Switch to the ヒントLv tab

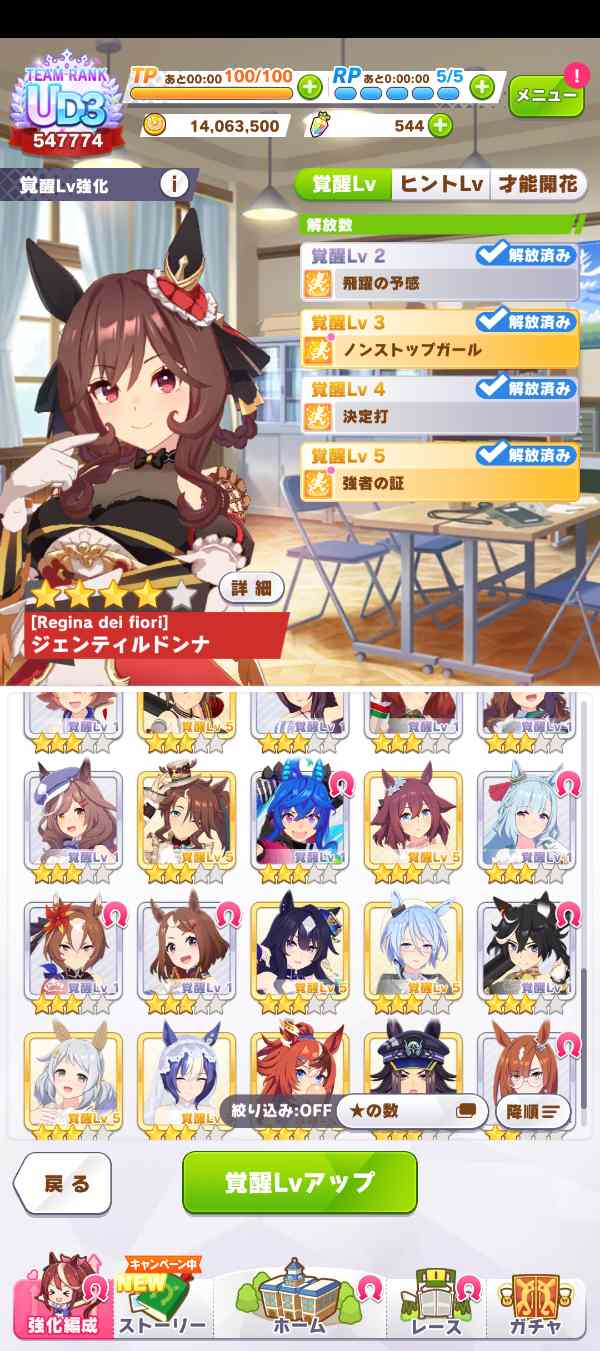[440, 184]
